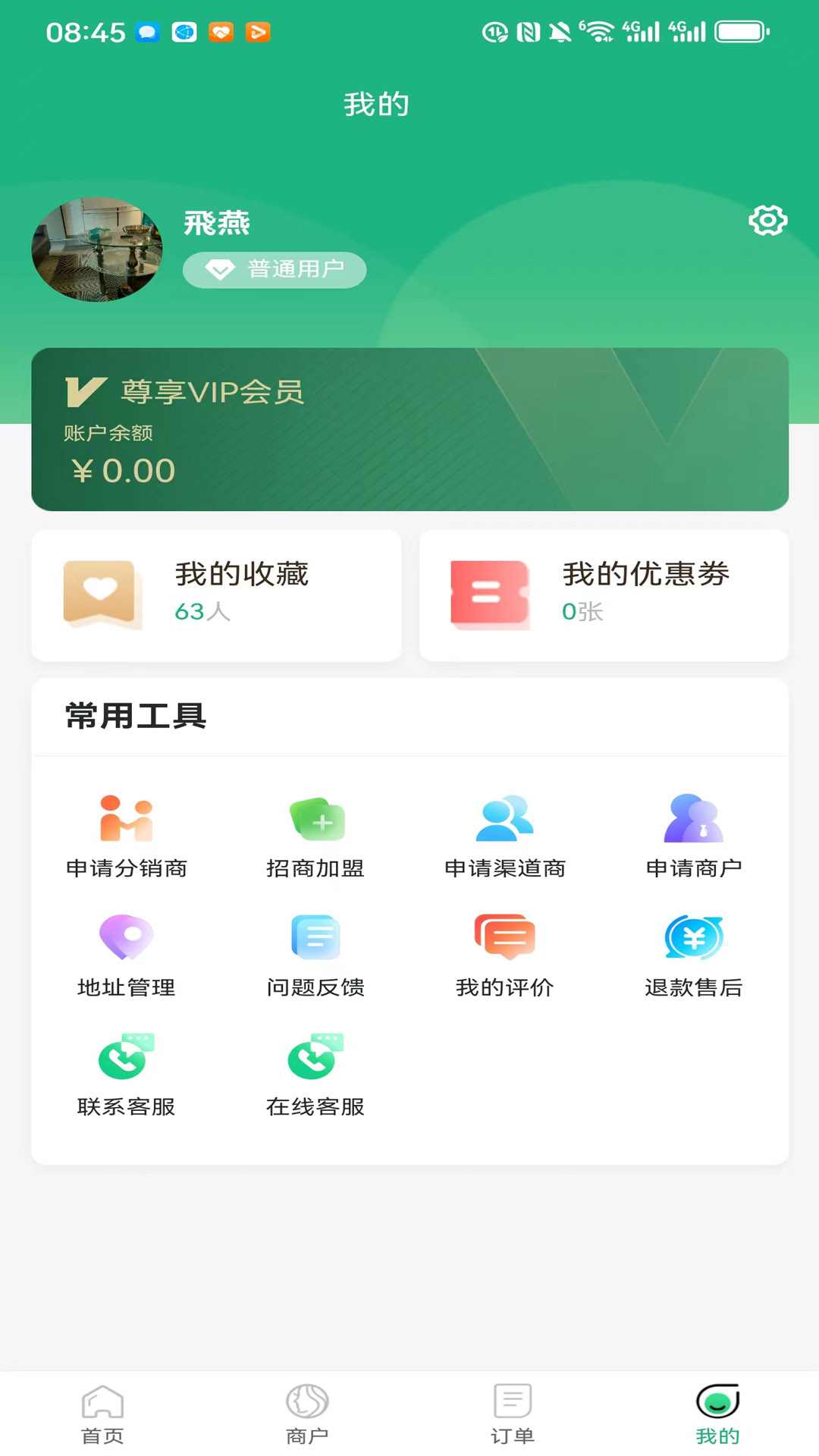
Task: Open 退款售后 refunds
Action: pos(693,955)
